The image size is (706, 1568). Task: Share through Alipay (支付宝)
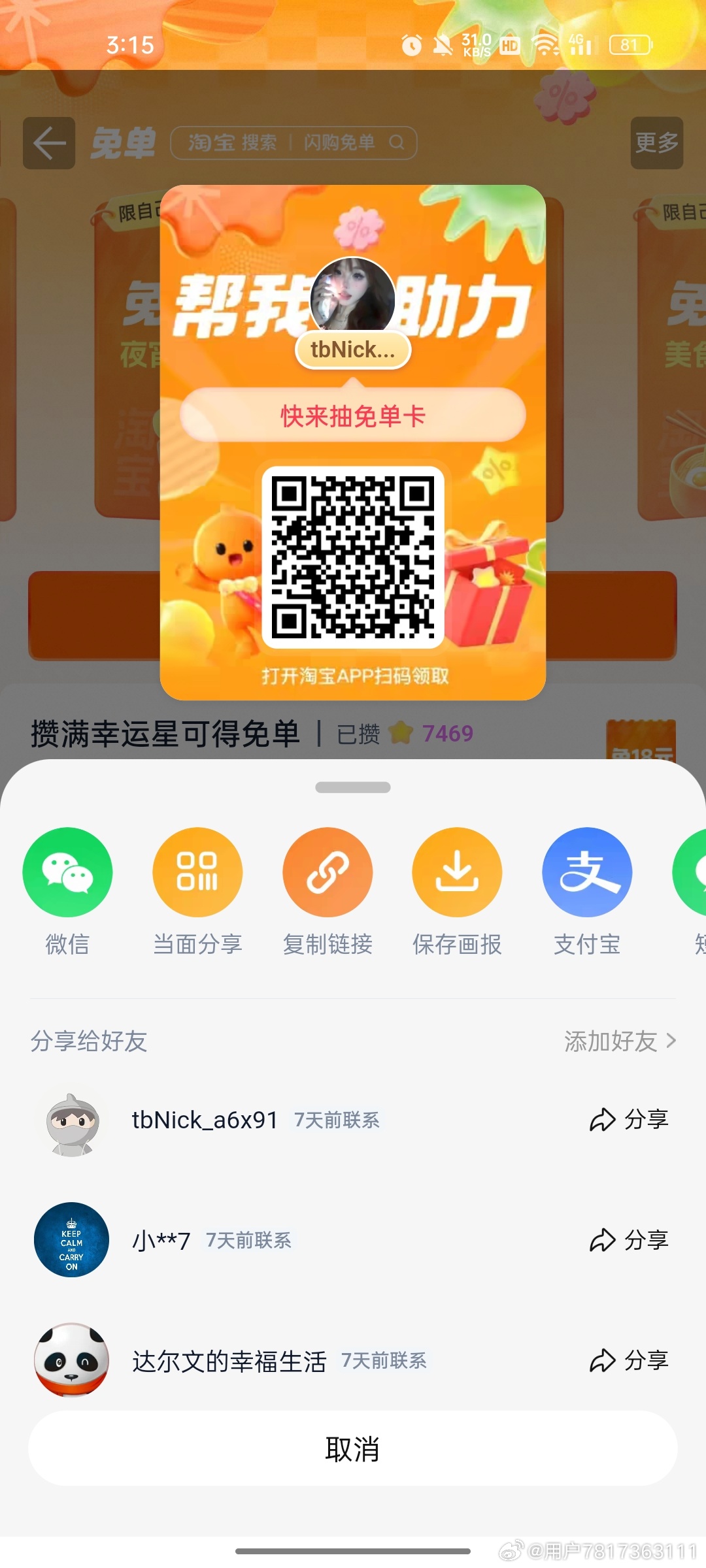[x=587, y=872]
